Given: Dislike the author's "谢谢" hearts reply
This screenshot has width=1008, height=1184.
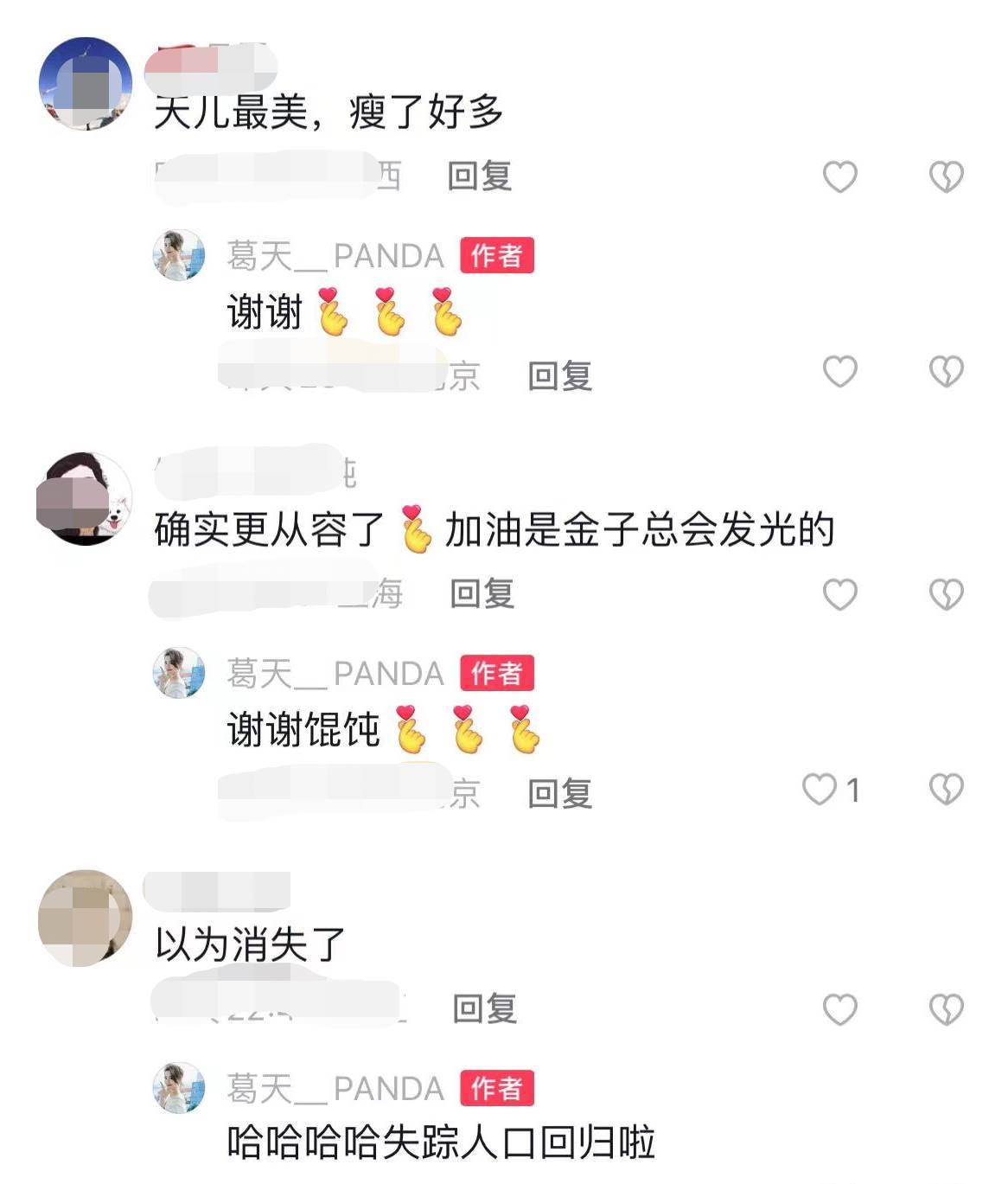Looking at the screenshot, I should tap(946, 372).
